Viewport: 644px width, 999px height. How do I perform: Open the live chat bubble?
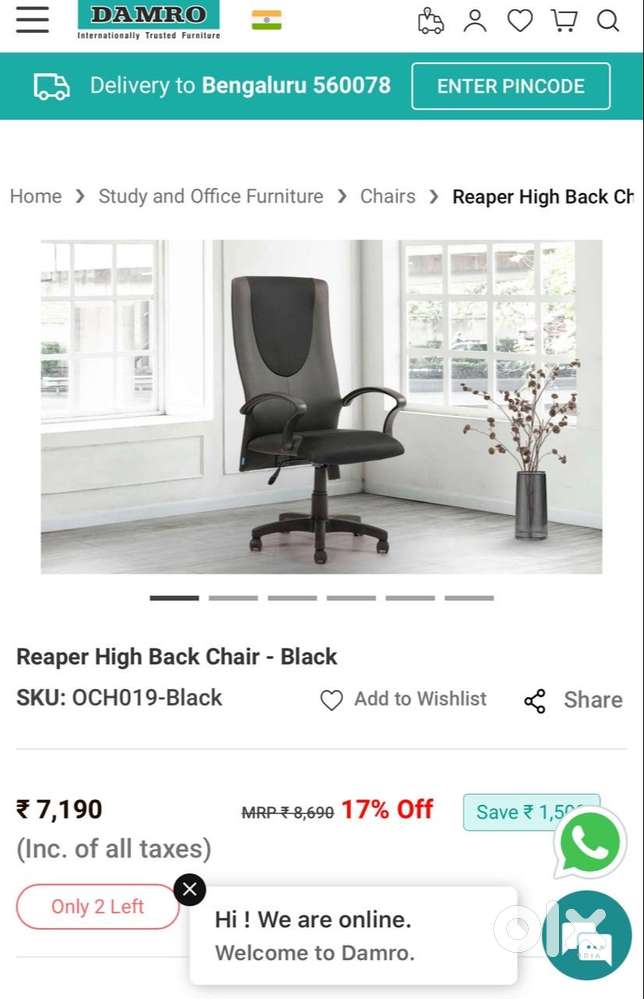coord(588,936)
